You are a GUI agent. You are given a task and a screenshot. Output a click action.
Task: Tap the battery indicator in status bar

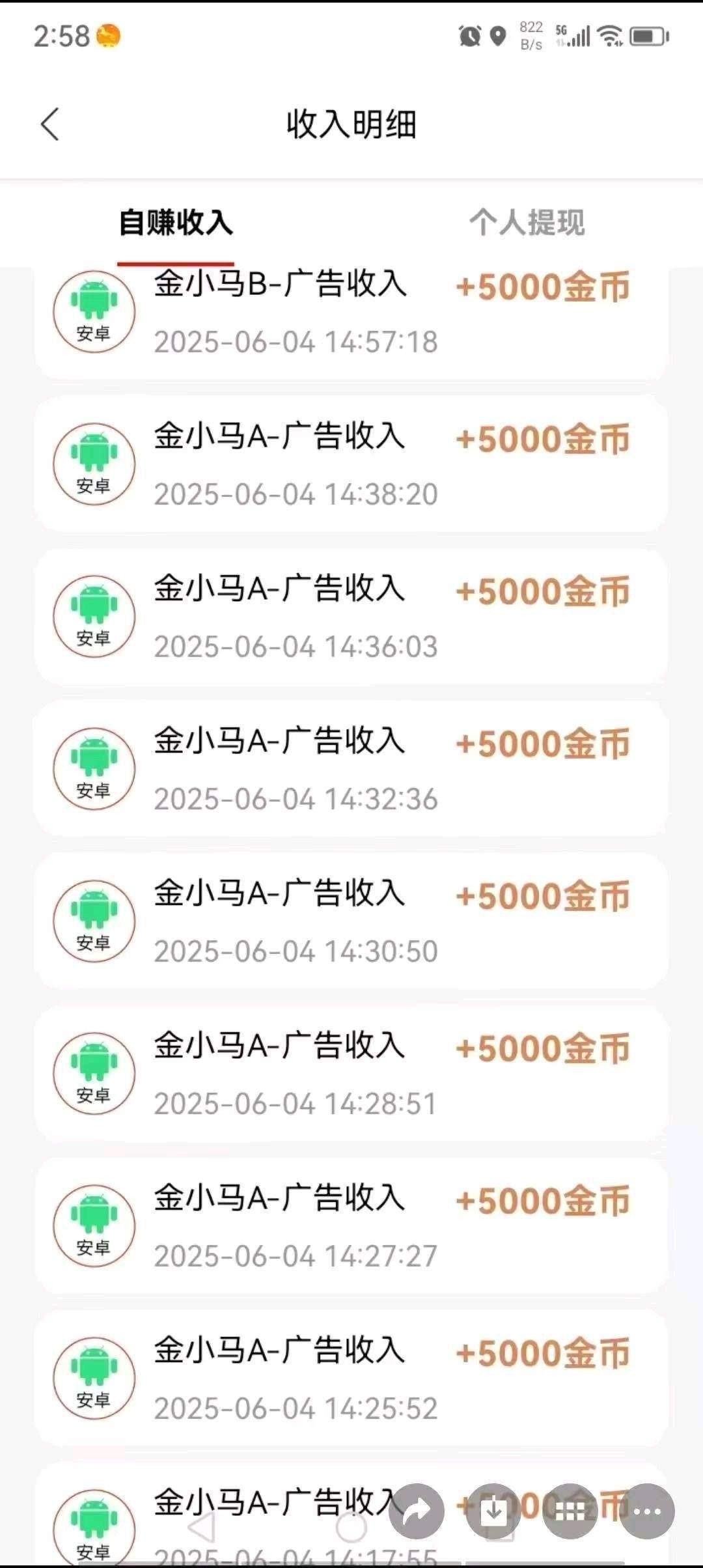tap(648, 37)
